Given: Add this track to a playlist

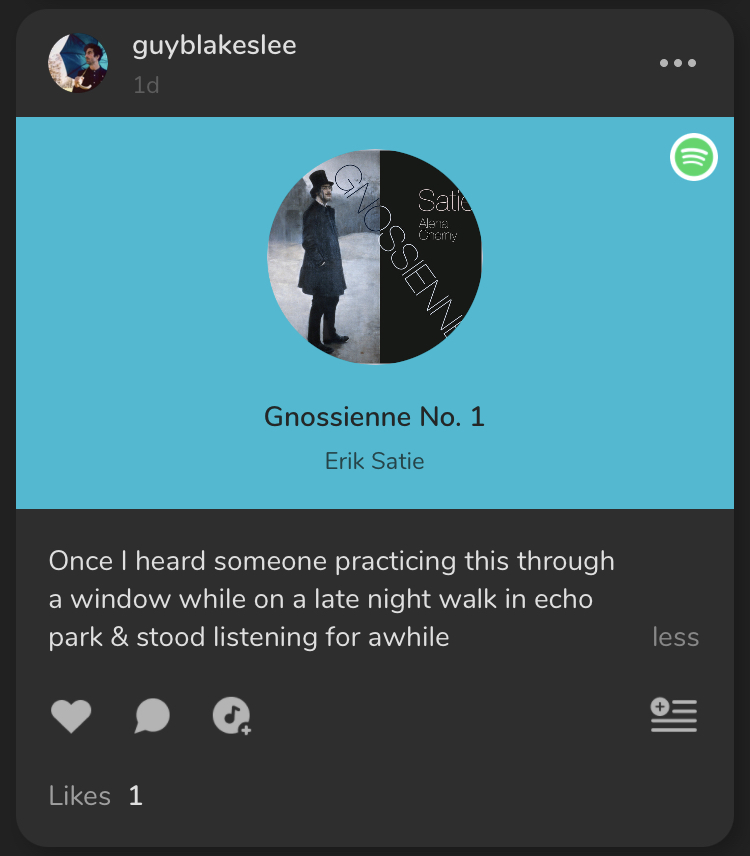Looking at the screenshot, I should [x=674, y=716].
